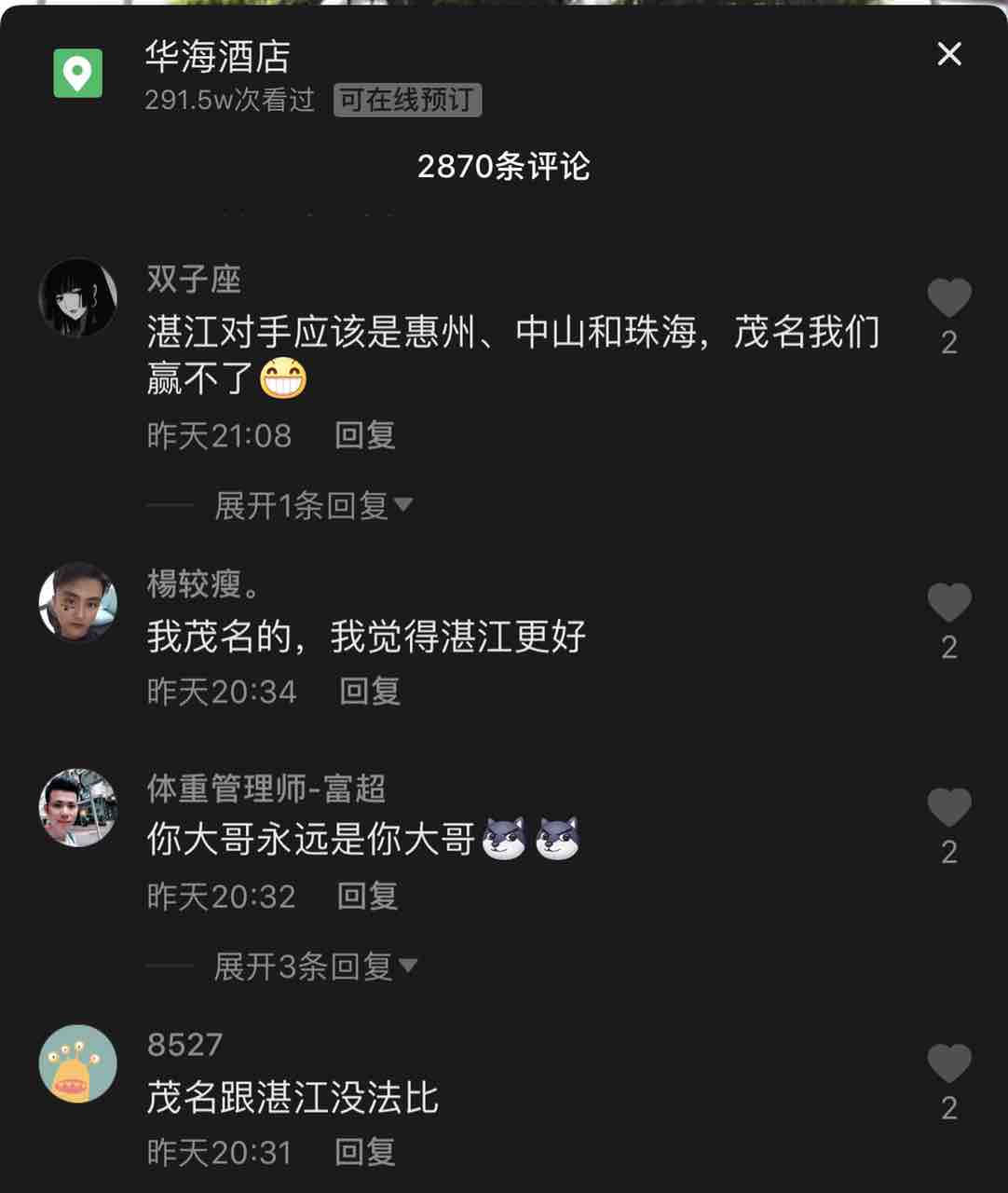This screenshot has height=1193, width=1008.
Task: Open 8527's profile avatar
Action: coord(77,1063)
